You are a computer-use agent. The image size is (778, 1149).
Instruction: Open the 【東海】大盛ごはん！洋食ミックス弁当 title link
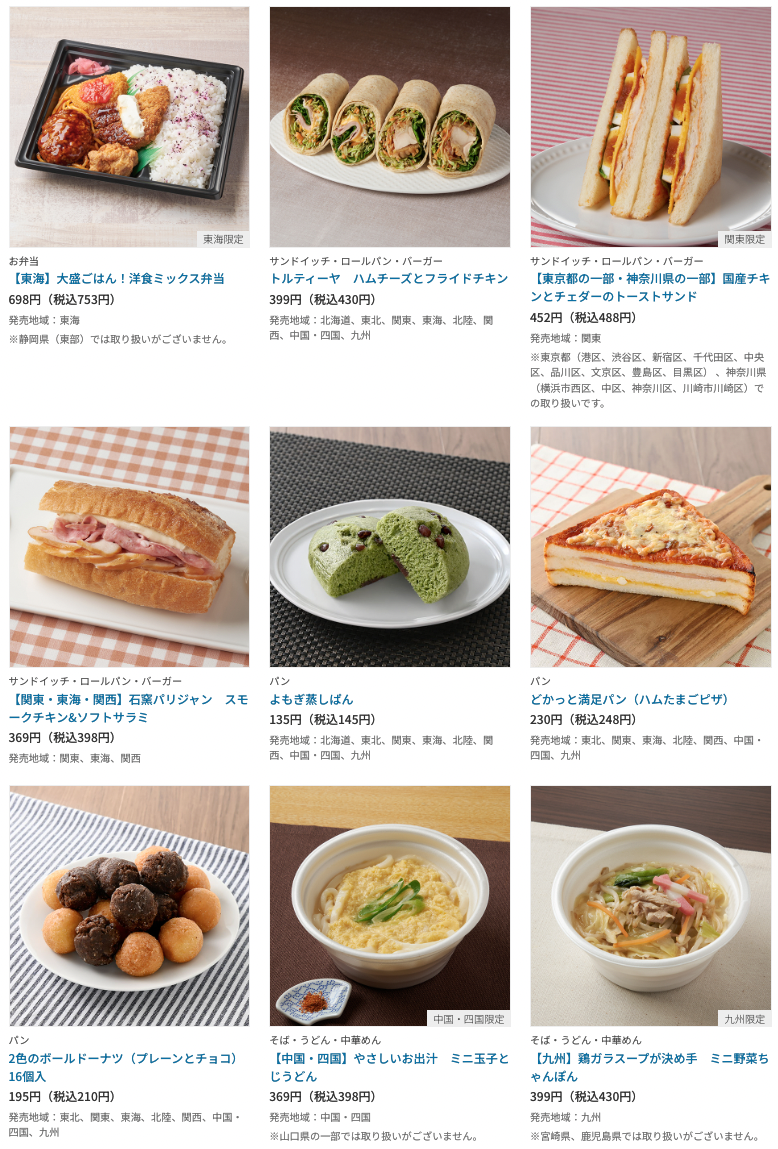pyautogui.click(x=117, y=279)
